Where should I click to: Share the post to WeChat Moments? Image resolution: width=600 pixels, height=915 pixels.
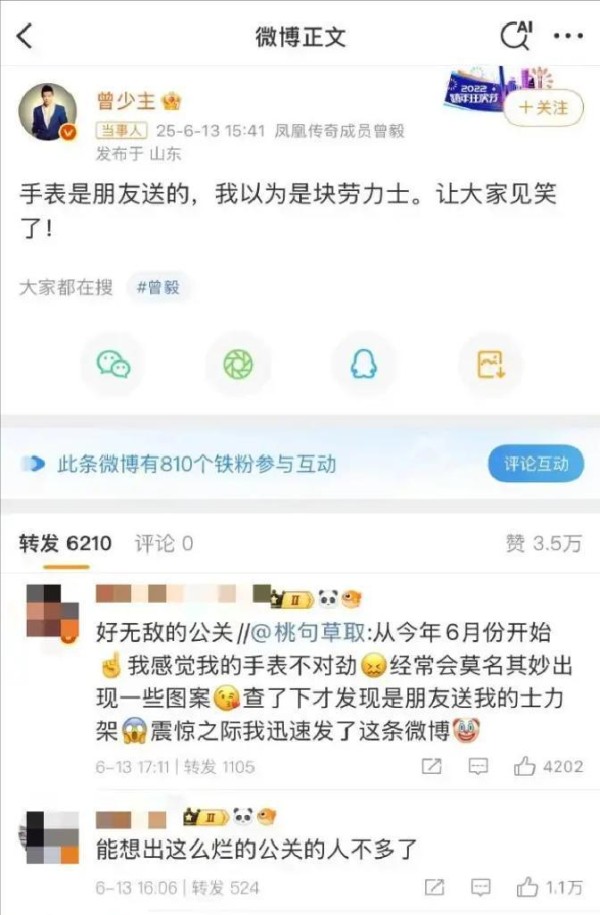(x=238, y=364)
